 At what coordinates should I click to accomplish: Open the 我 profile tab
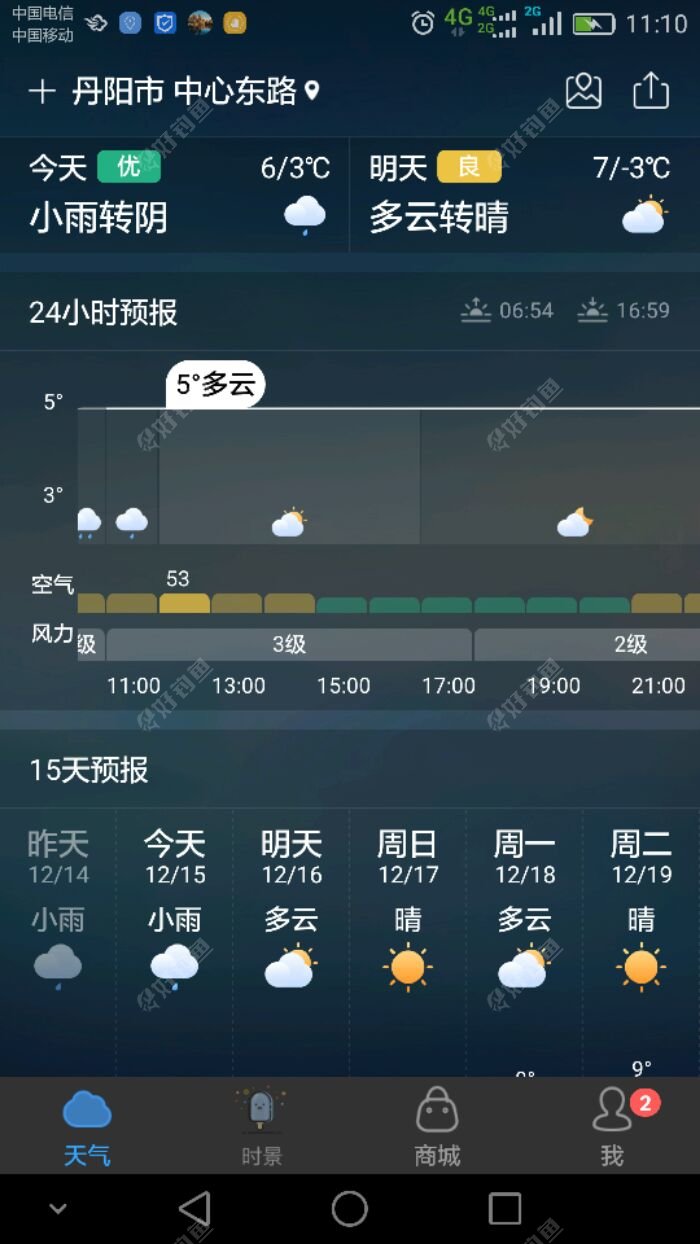[x=612, y=1127]
